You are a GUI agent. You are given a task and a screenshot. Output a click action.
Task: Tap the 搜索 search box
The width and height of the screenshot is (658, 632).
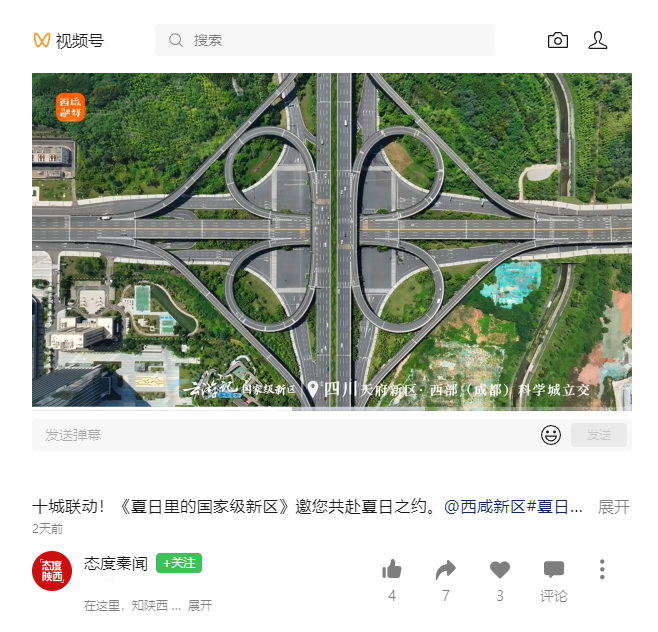(x=325, y=40)
